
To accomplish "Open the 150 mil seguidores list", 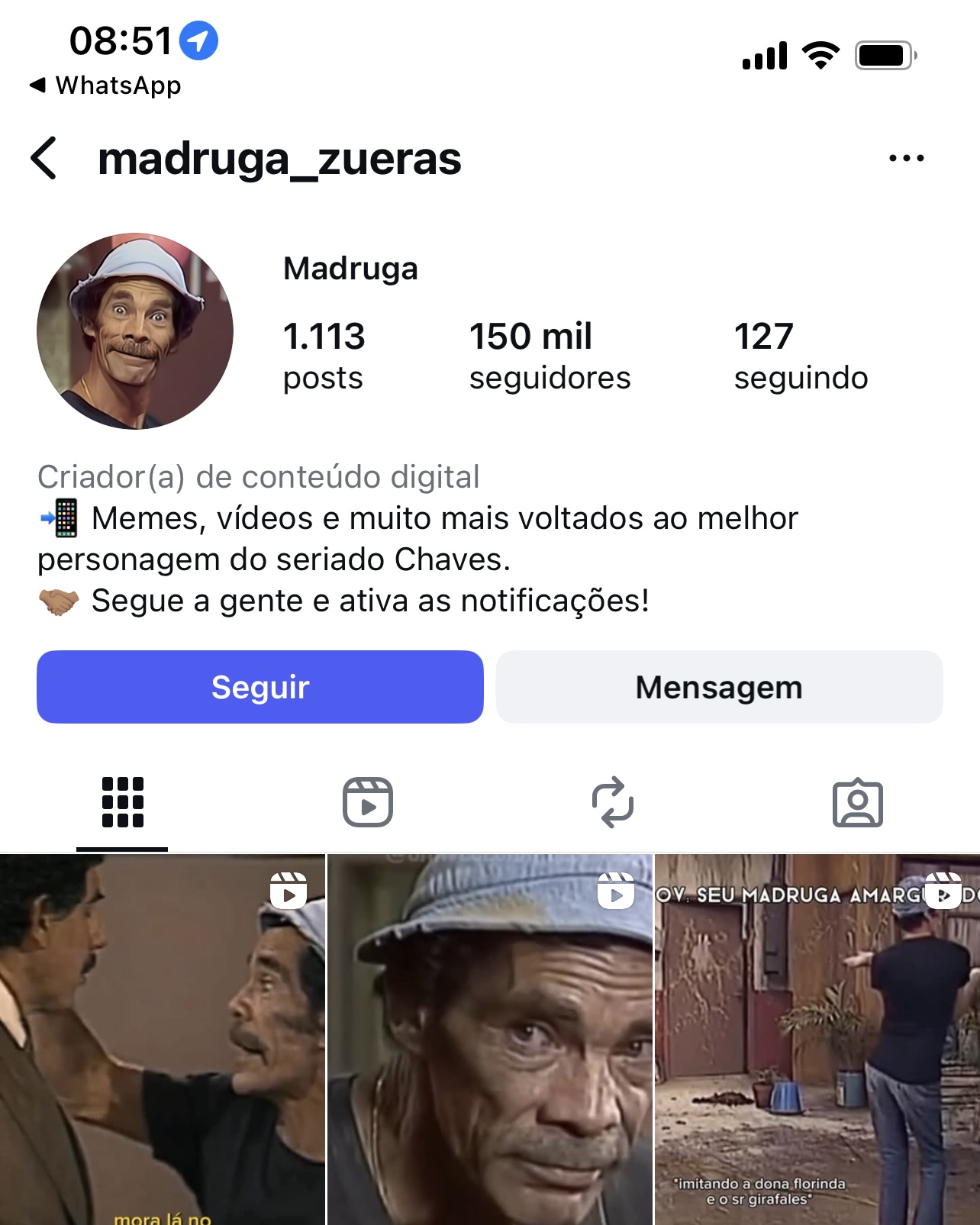I will pos(550,356).
